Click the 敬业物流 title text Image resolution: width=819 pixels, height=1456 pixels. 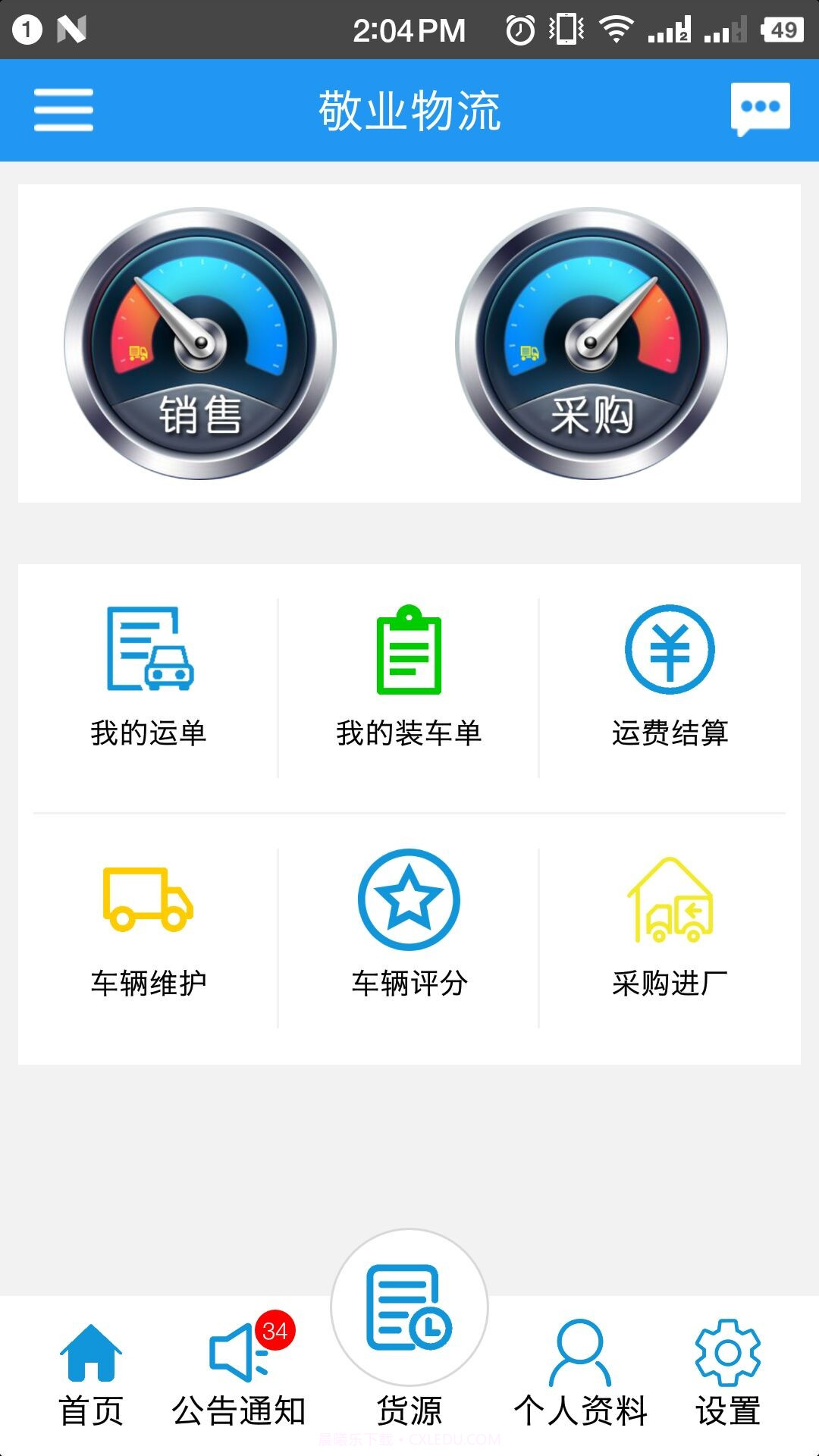[x=409, y=108]
